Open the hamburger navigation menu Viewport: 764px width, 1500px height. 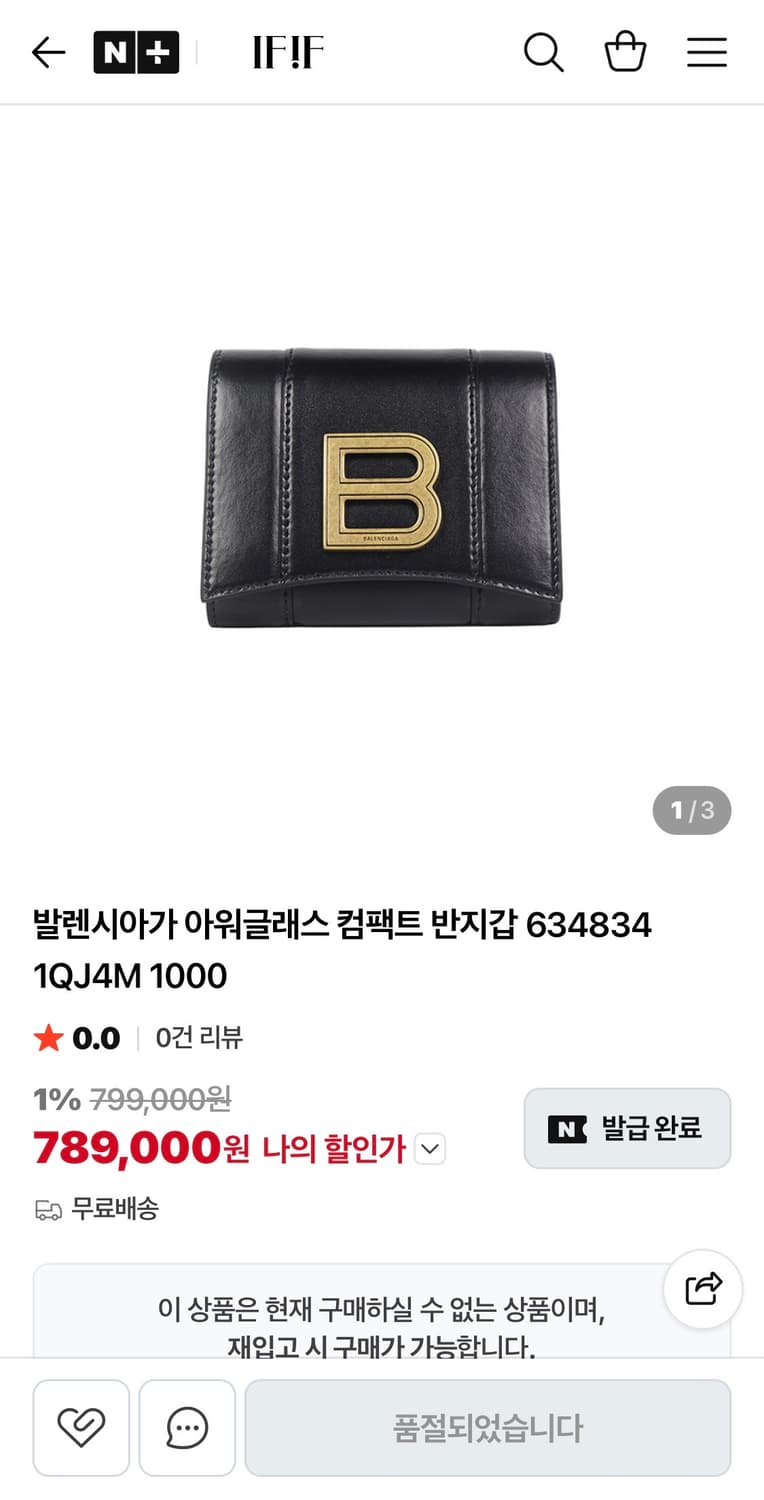pyautogui.click(x=707, y=52)
